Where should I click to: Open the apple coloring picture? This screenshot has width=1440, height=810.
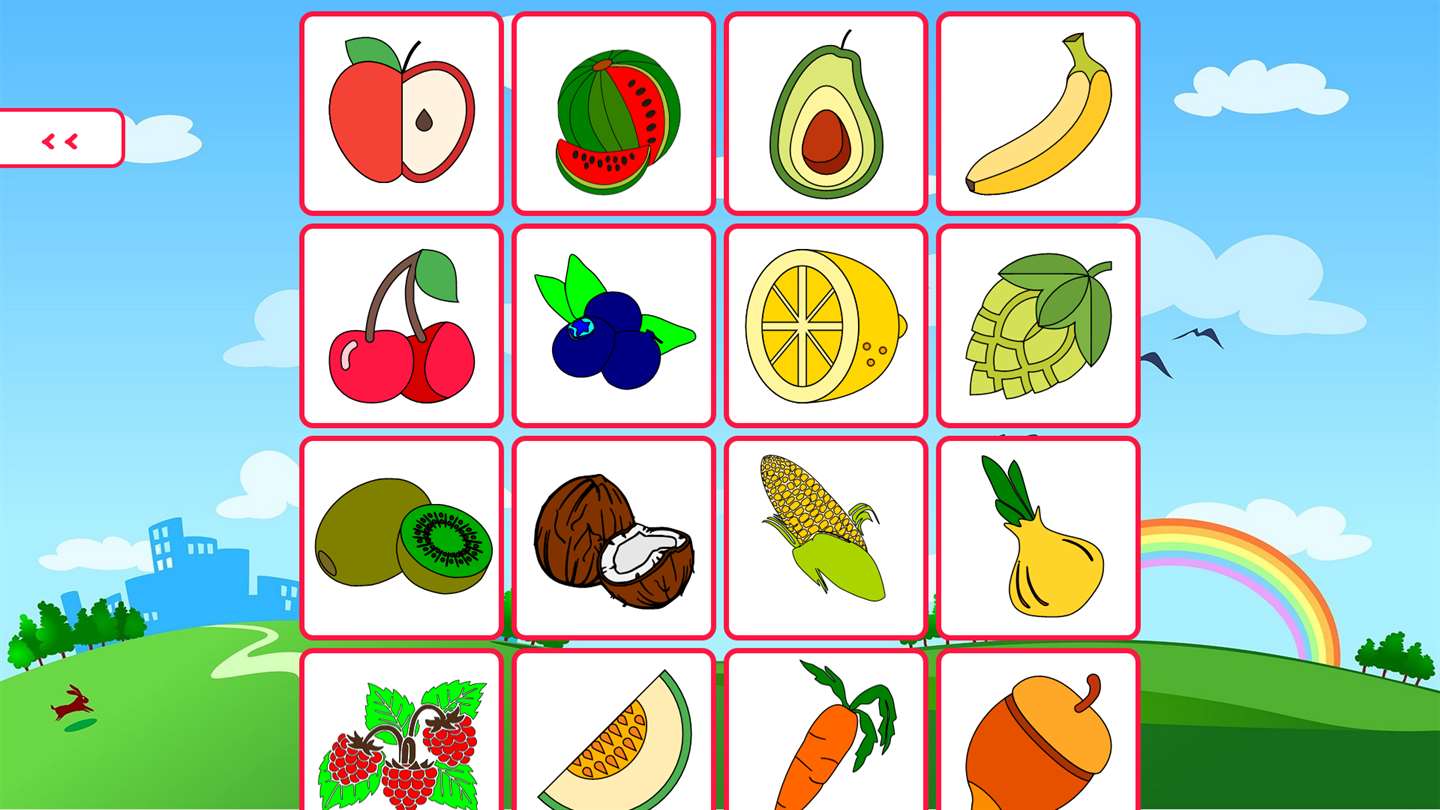(401, 113)
